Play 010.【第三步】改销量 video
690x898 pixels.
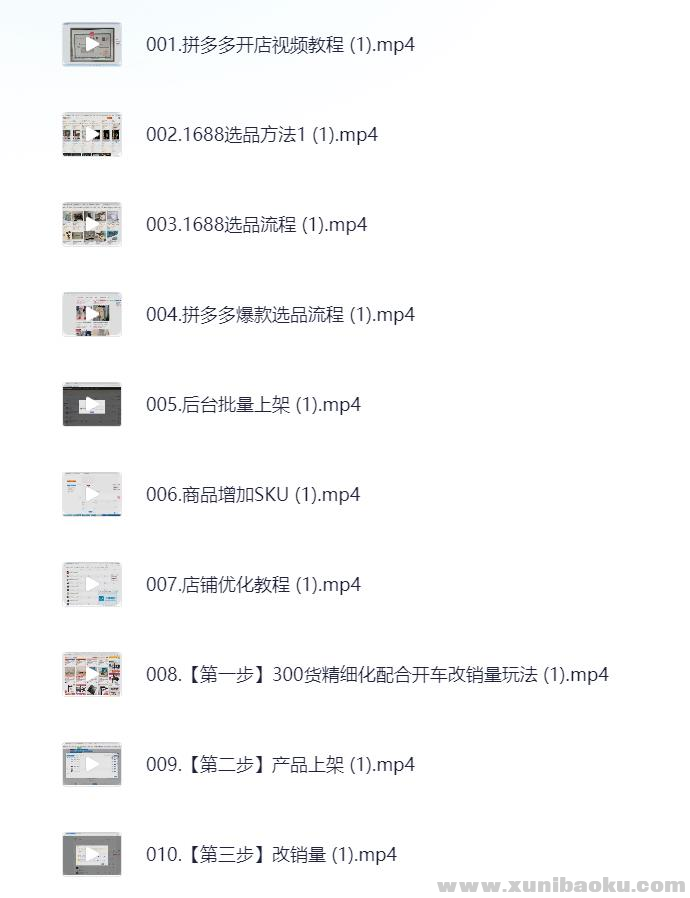point(92,855)
